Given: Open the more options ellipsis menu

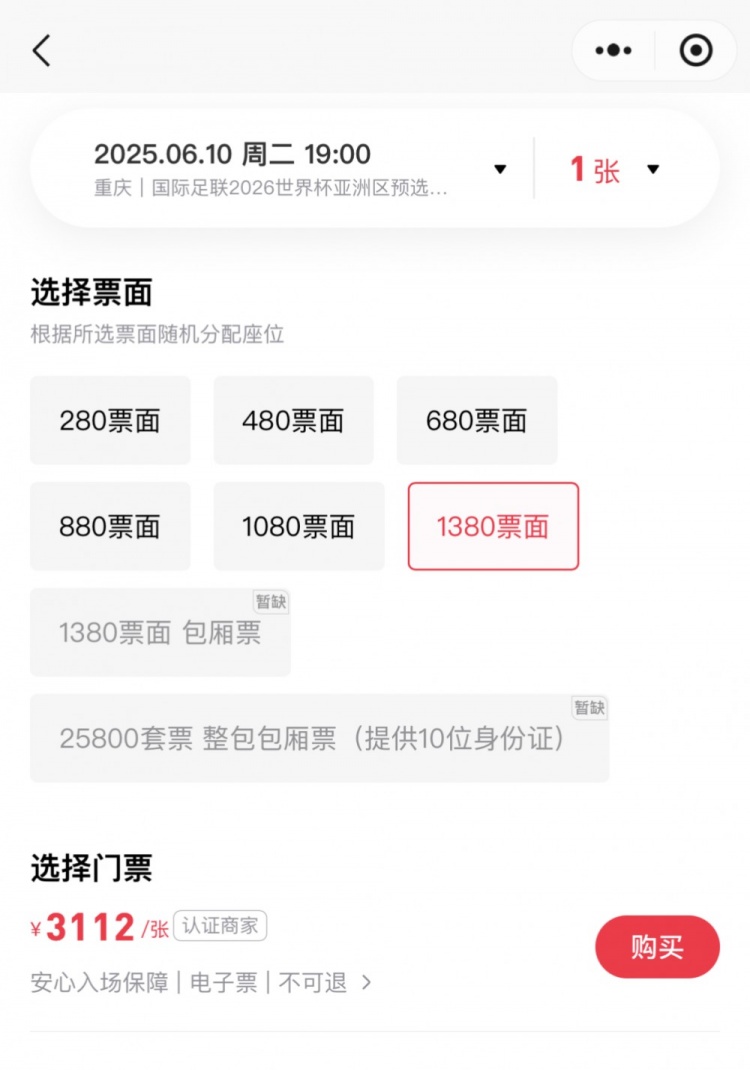Looking at the screenshot, I should pyautogui.click(x=612, y=49).
